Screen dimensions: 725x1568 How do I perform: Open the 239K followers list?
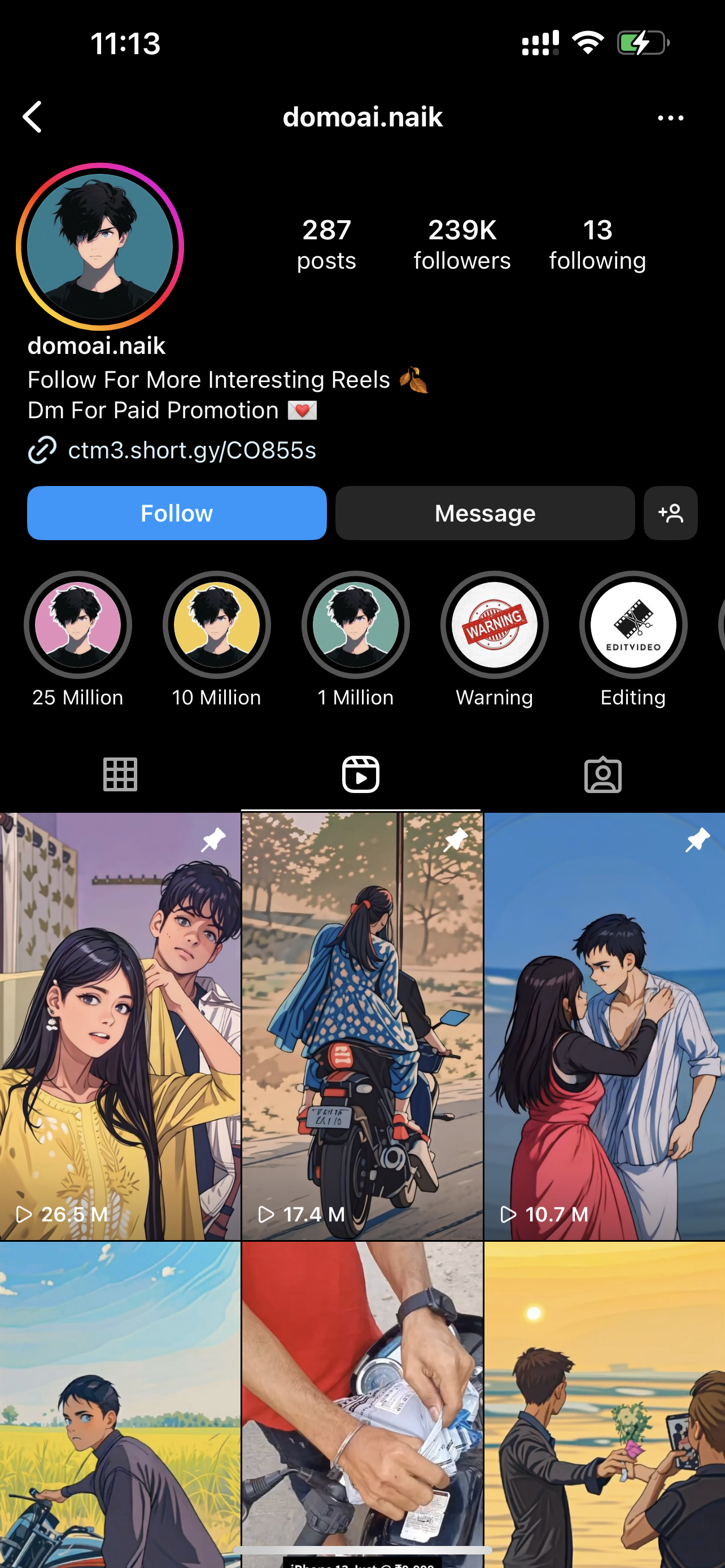point(462,245)
